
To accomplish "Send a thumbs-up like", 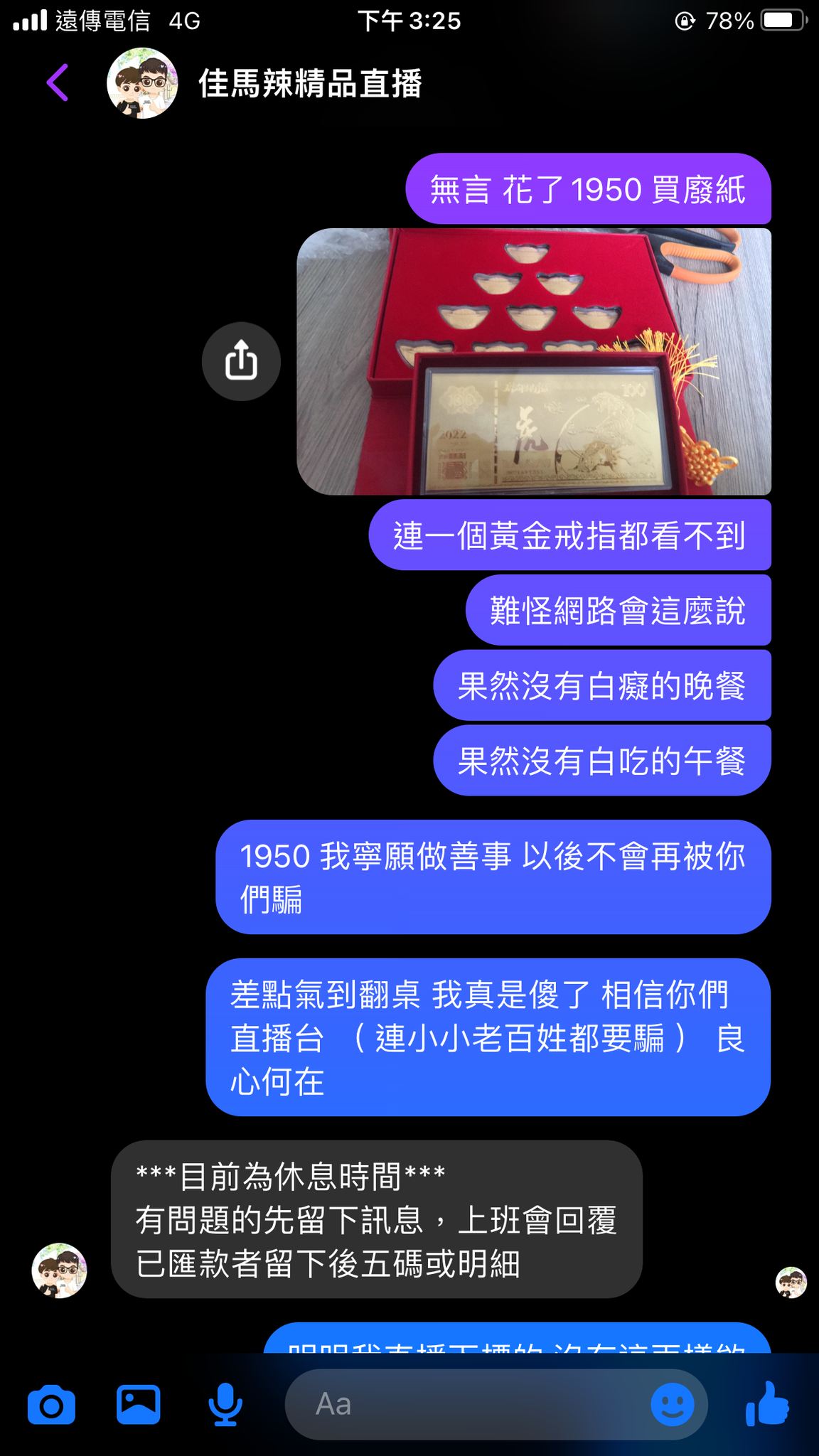I will click(x=768, y=1403).
